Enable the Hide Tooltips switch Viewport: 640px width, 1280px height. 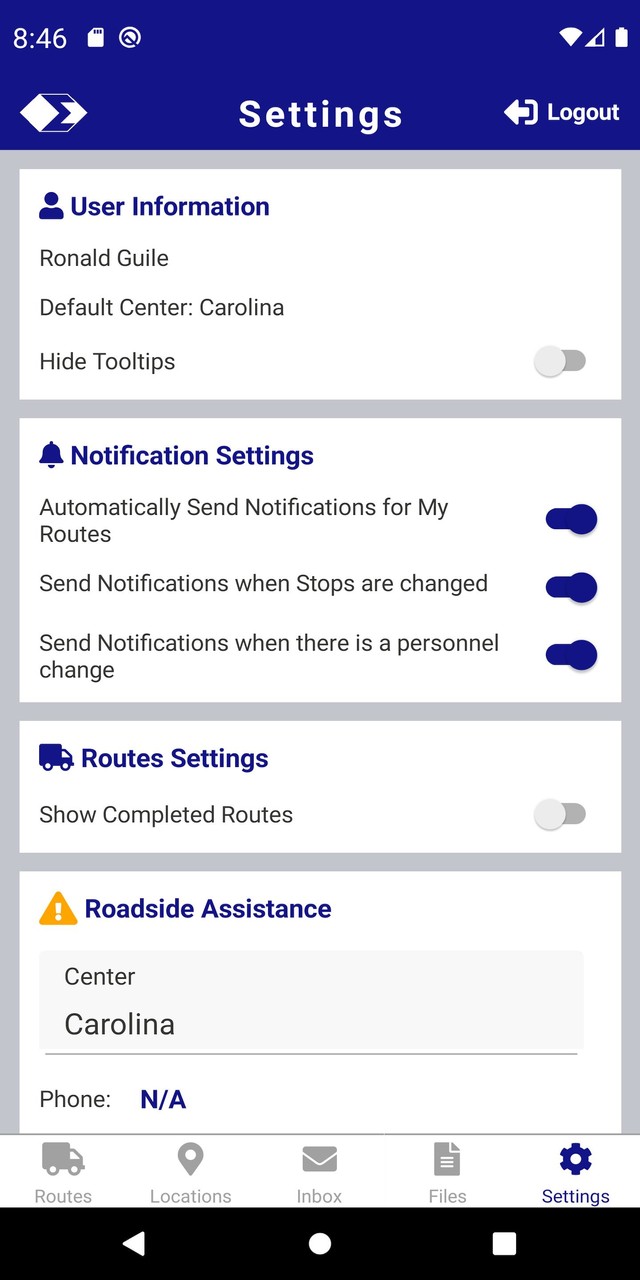click(561, 361)
